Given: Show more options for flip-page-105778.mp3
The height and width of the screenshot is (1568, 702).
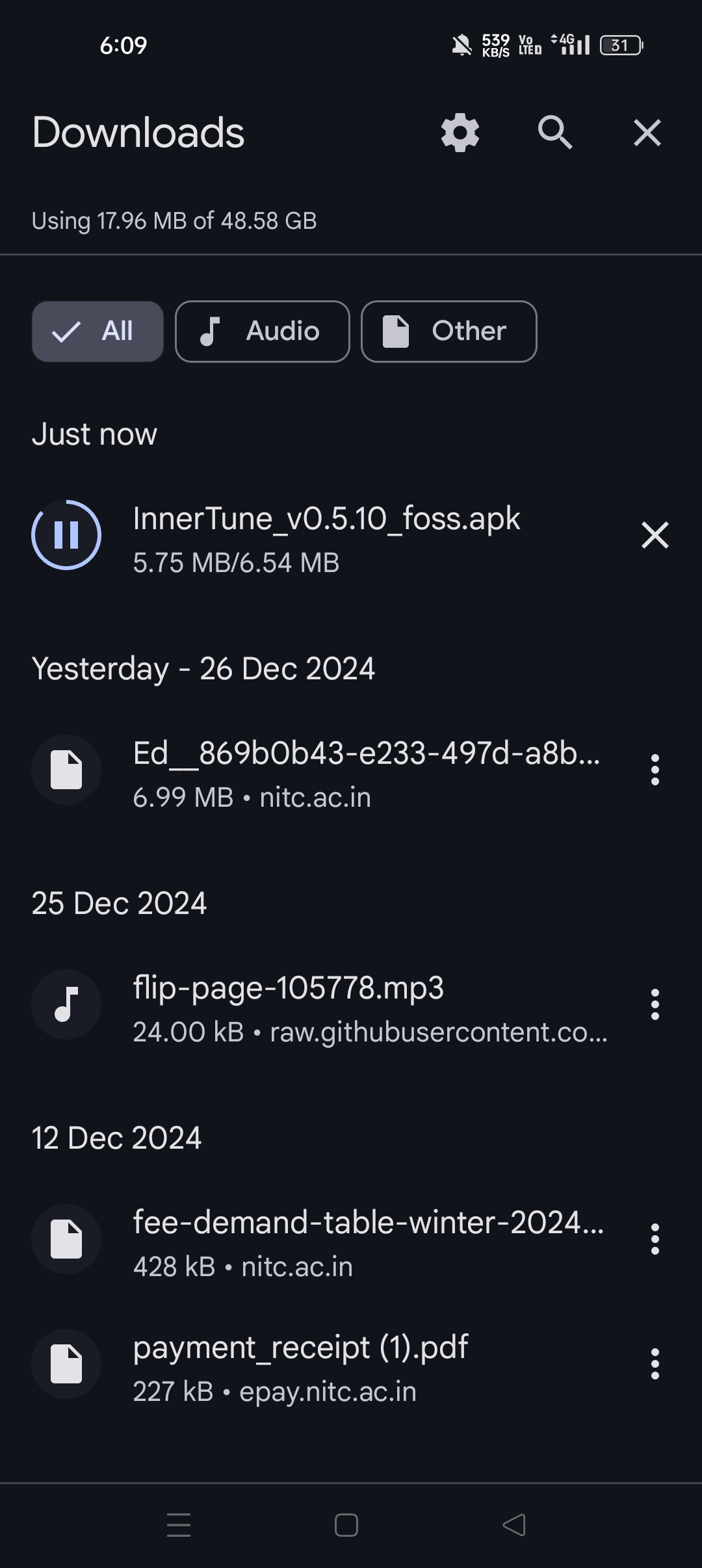Looking at the screenshot, I should pyautogui.click(x=655, y=1004).
